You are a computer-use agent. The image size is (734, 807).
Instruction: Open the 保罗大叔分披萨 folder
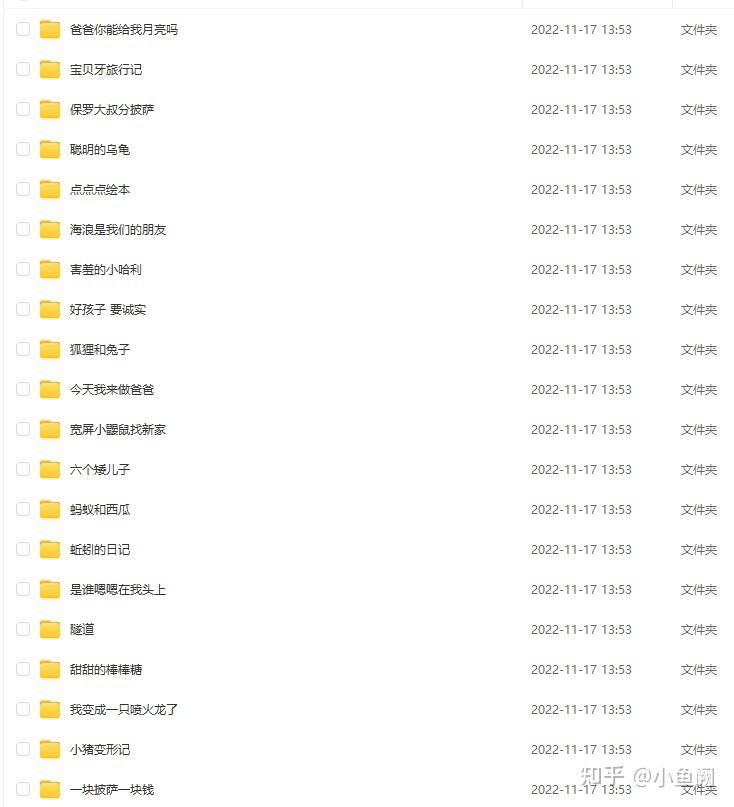(111, 110)
